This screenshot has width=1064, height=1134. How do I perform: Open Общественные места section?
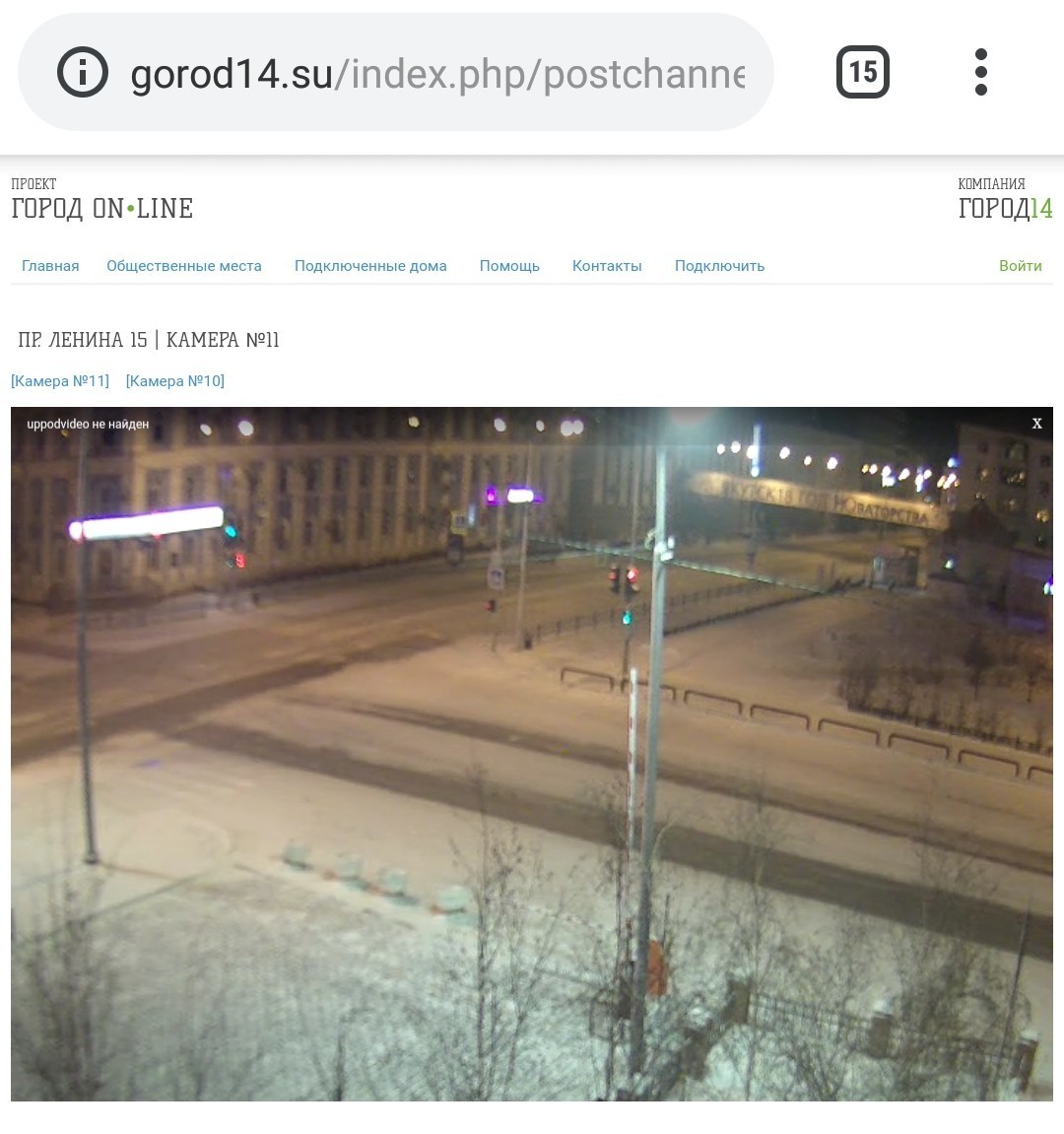tap(184, 266)
